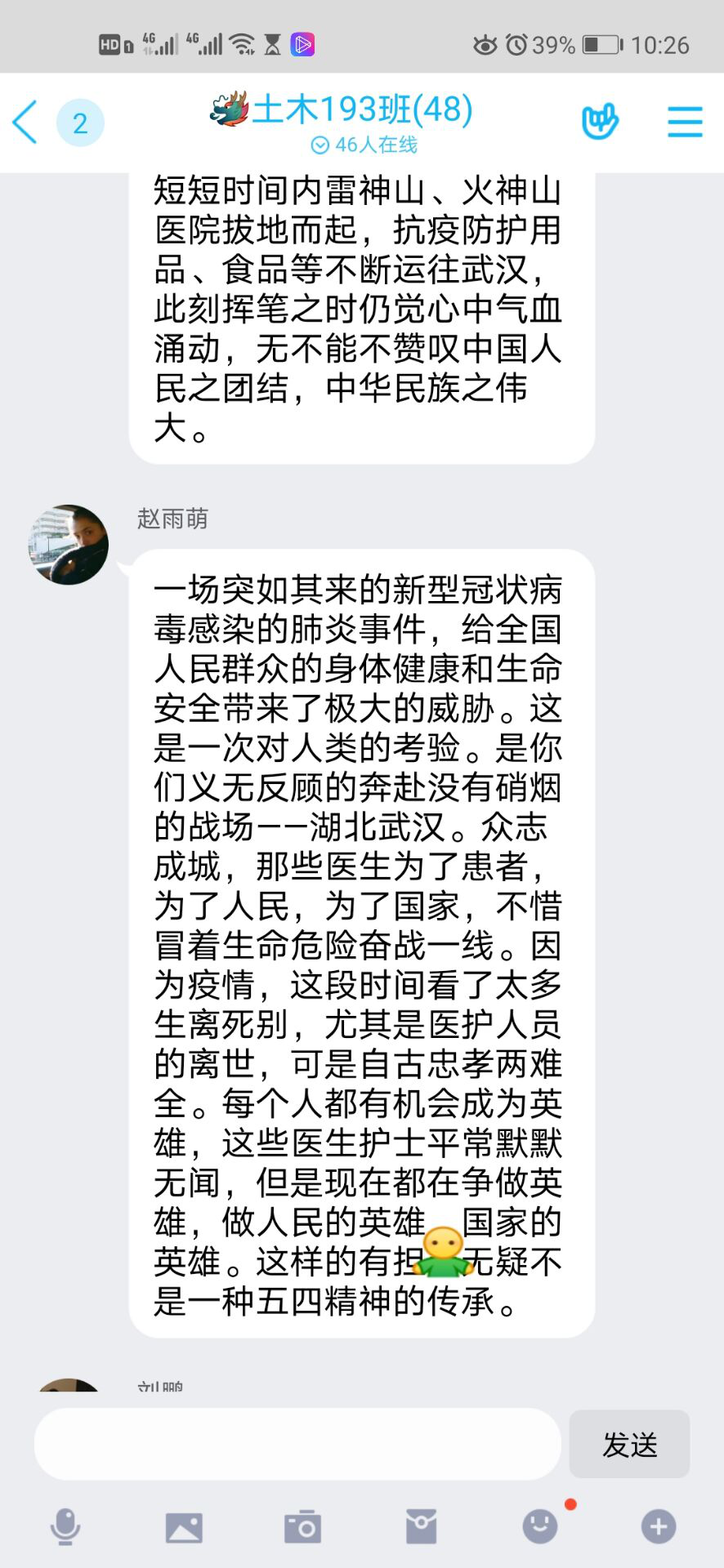
Task: Pick a photo from the gallery
Action: 184,1526
